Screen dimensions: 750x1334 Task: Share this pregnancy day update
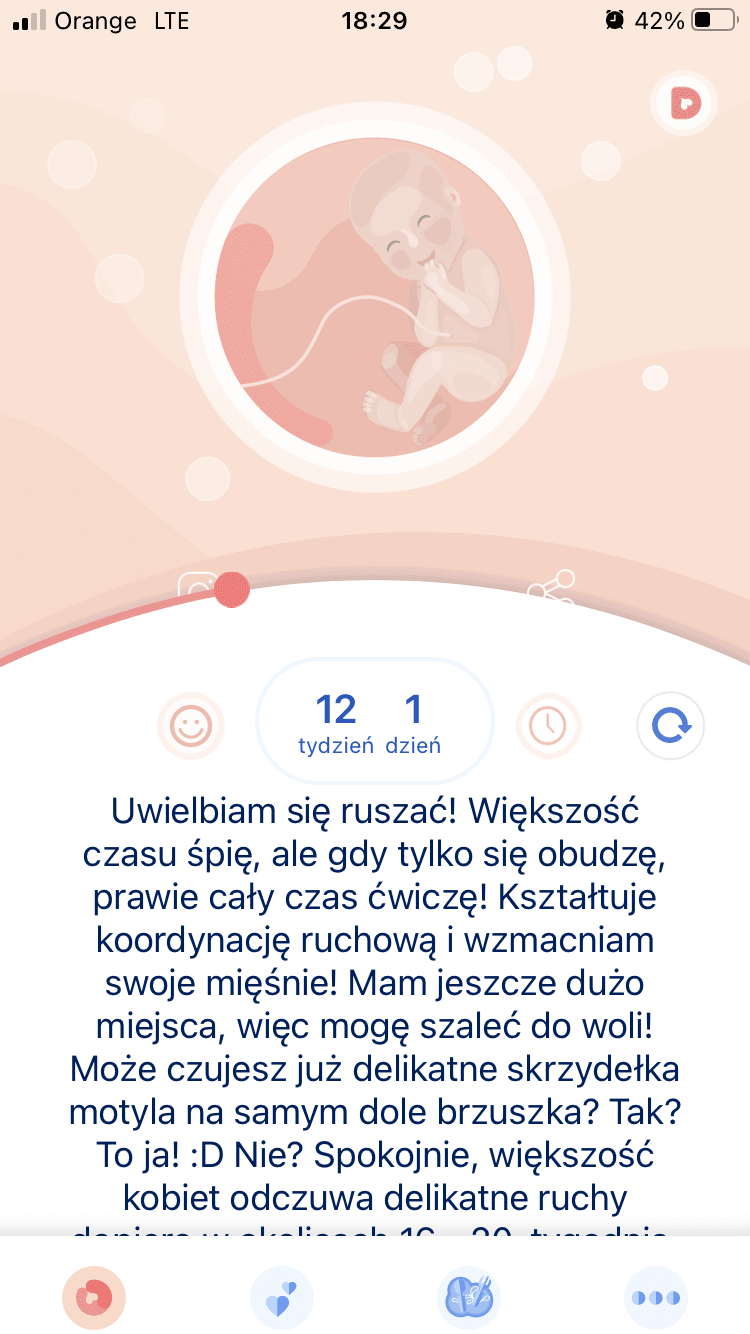(x=552, y=589)
